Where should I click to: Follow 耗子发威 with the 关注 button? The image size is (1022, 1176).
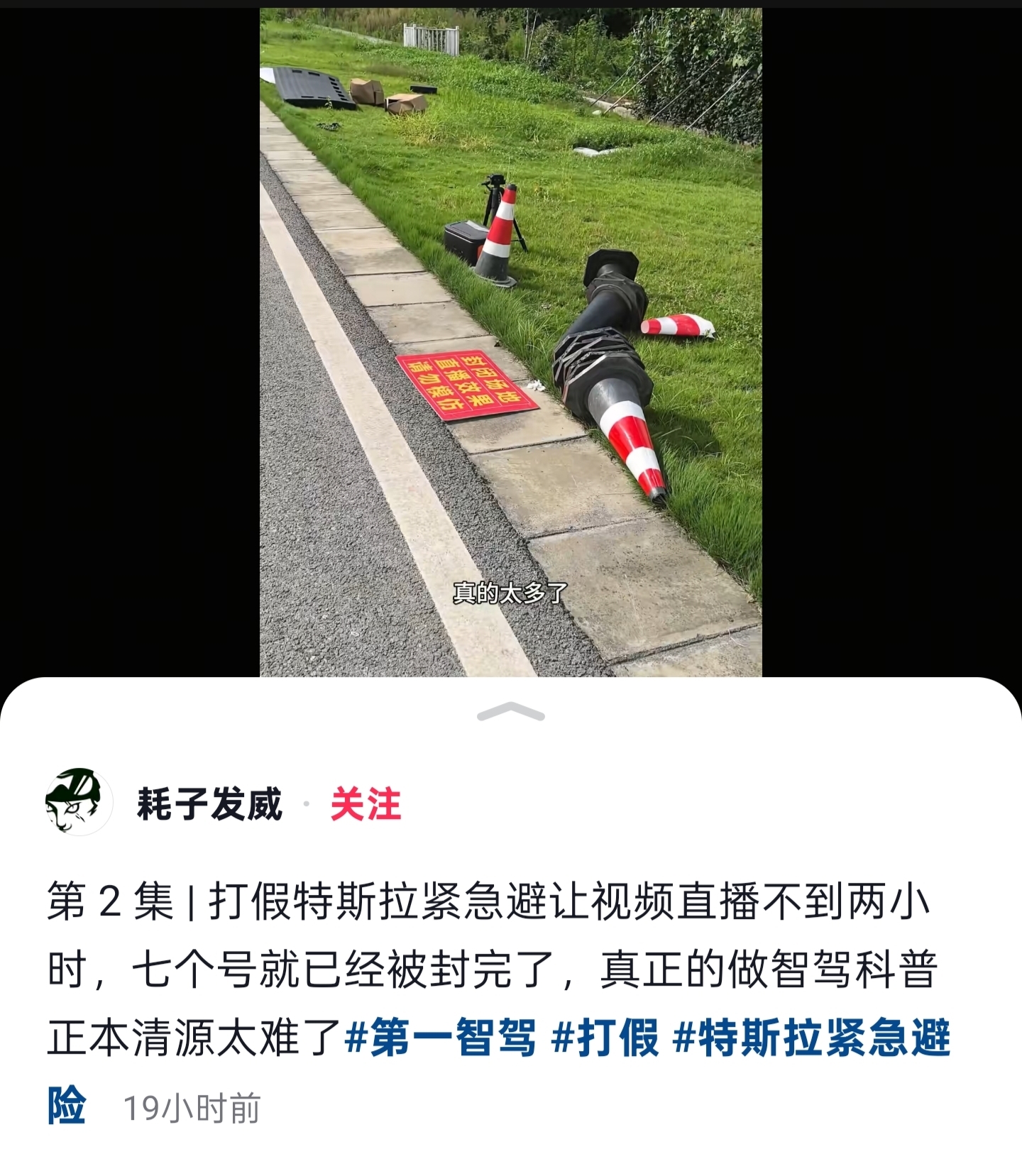point(366,804)
